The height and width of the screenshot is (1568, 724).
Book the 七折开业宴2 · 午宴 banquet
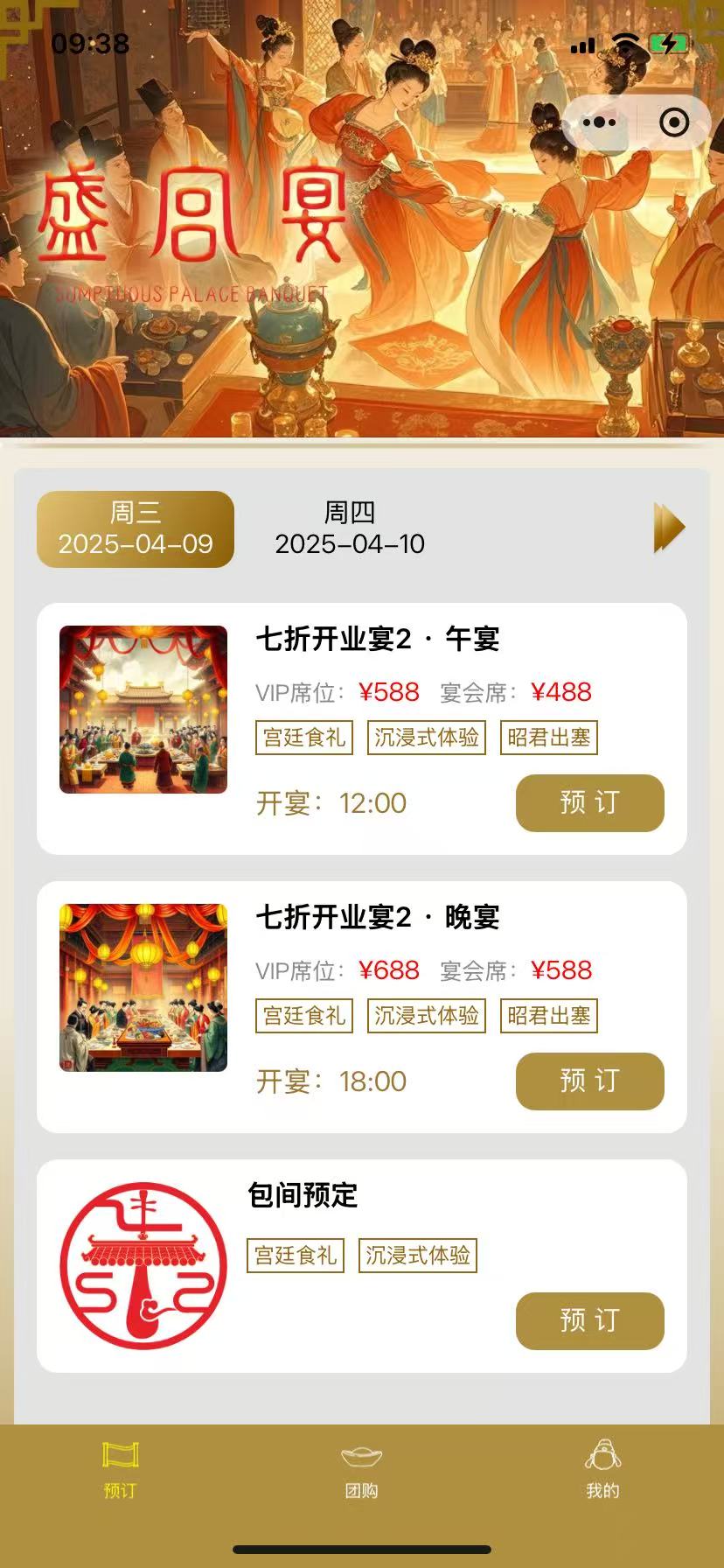(589, 802)
